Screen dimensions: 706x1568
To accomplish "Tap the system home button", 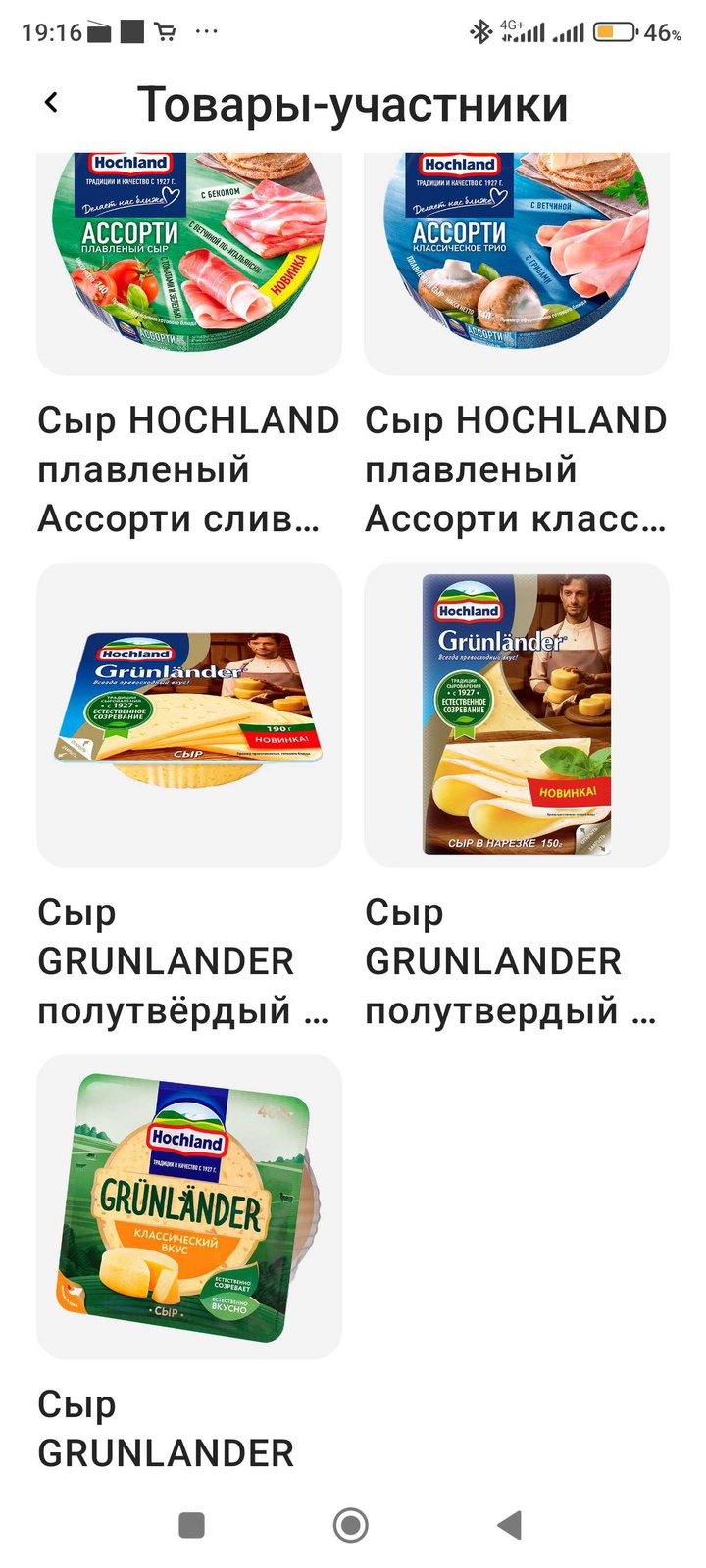I will (x=351, y=1525).
